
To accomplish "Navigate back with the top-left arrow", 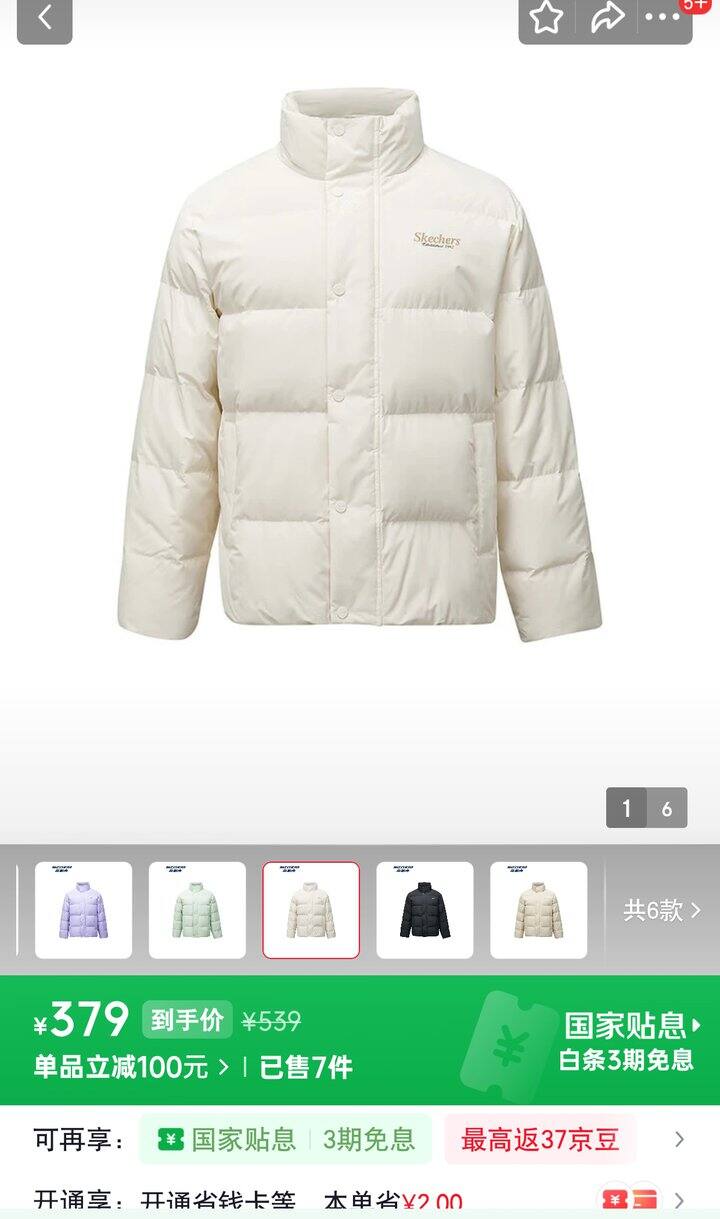I will (x=42, y=17).
